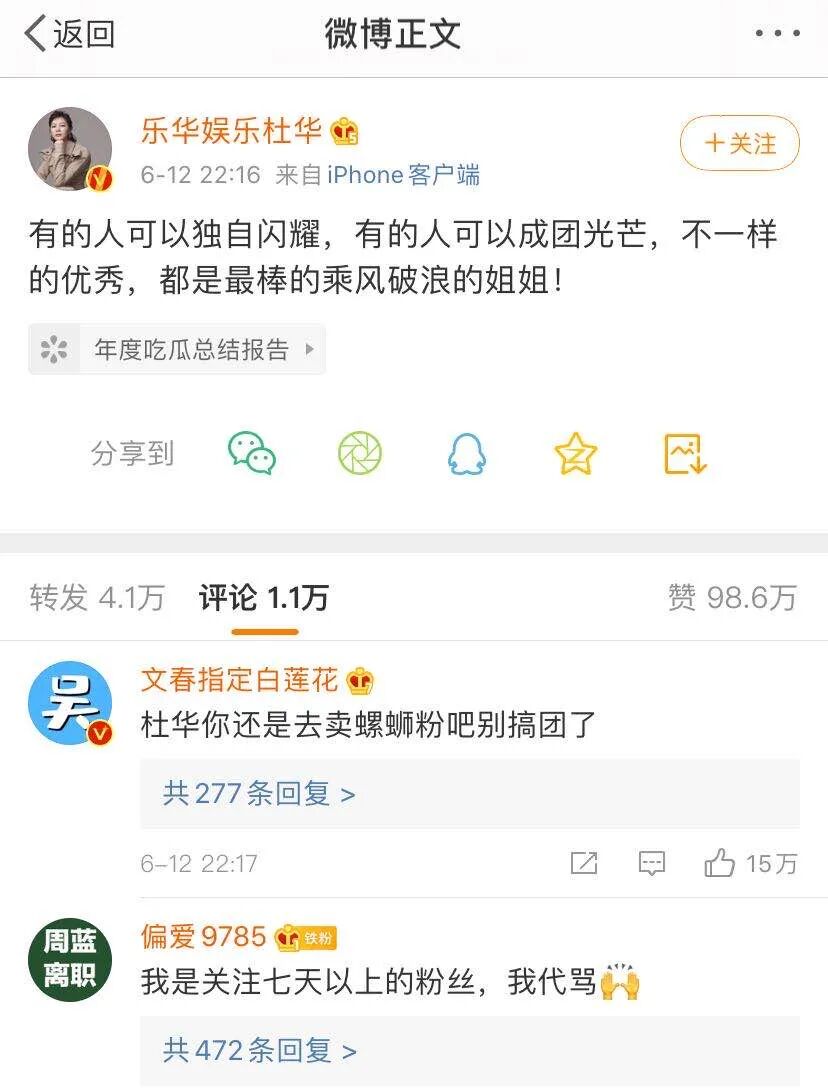Reply to 文春指定白莲花's comment

point(652,863)
